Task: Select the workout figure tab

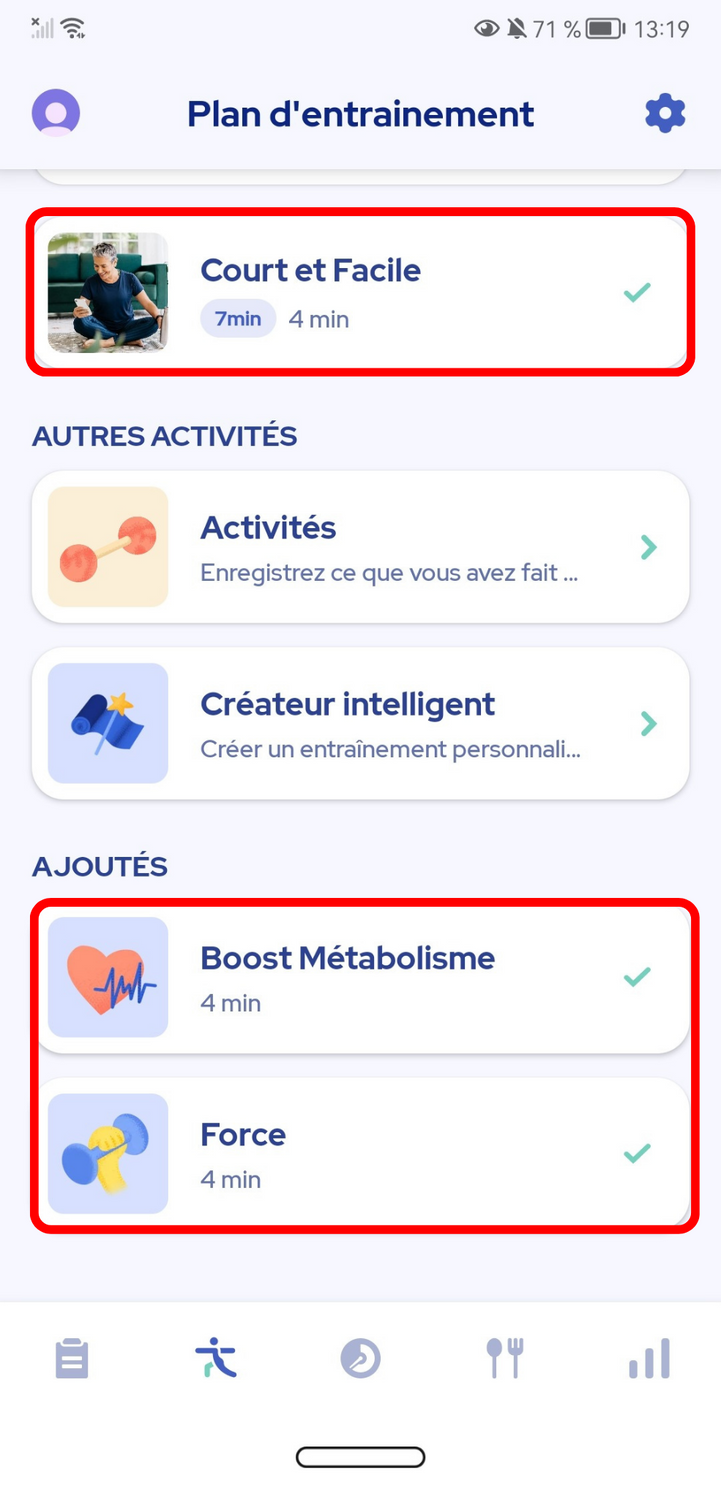Action: [216, 1359]
